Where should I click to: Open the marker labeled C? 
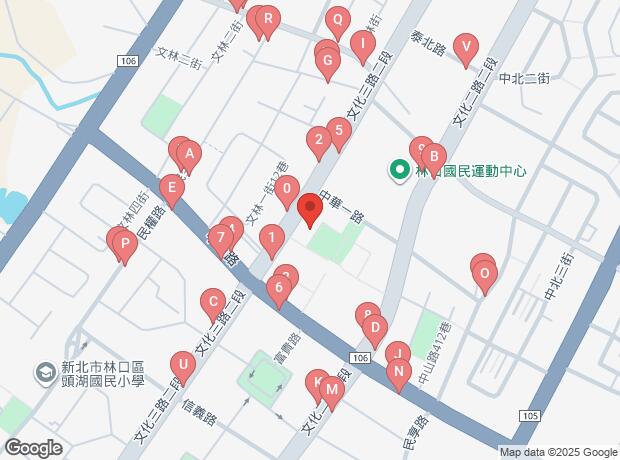click(x=212, y=301)
